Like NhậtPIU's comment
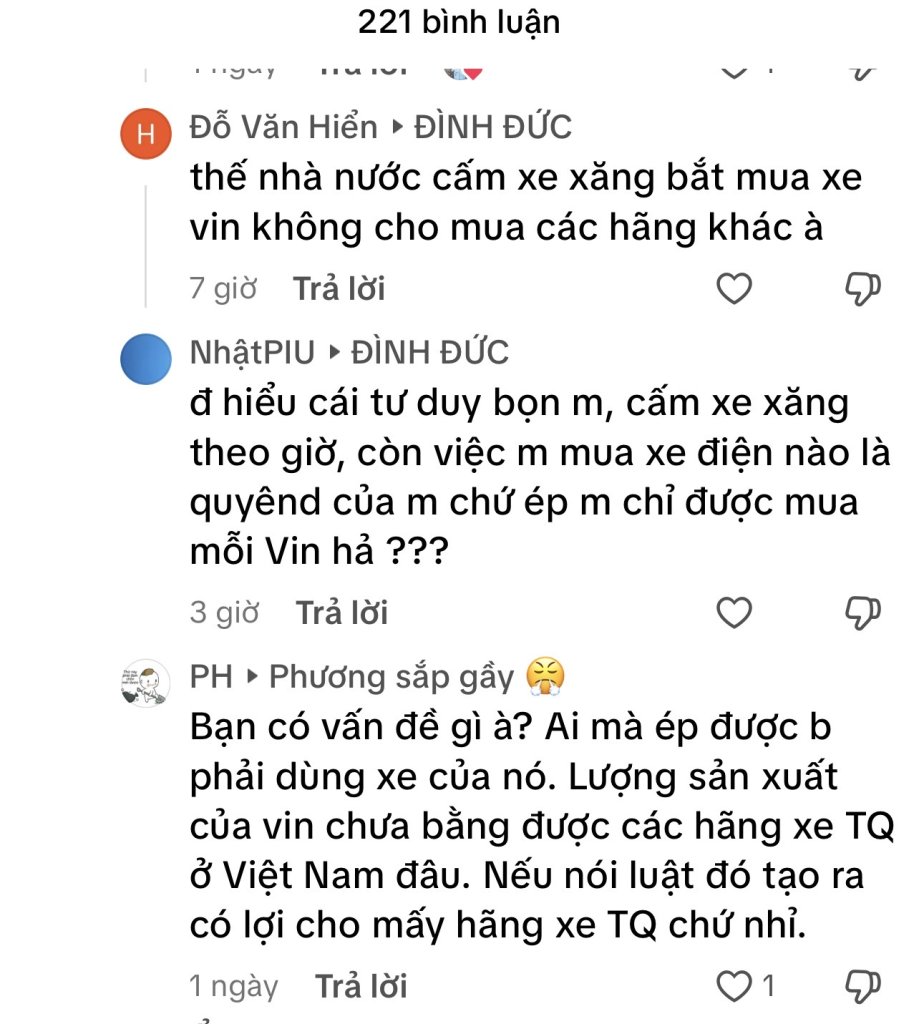Screen dimensions: 919x1024 tap(735, 613)
